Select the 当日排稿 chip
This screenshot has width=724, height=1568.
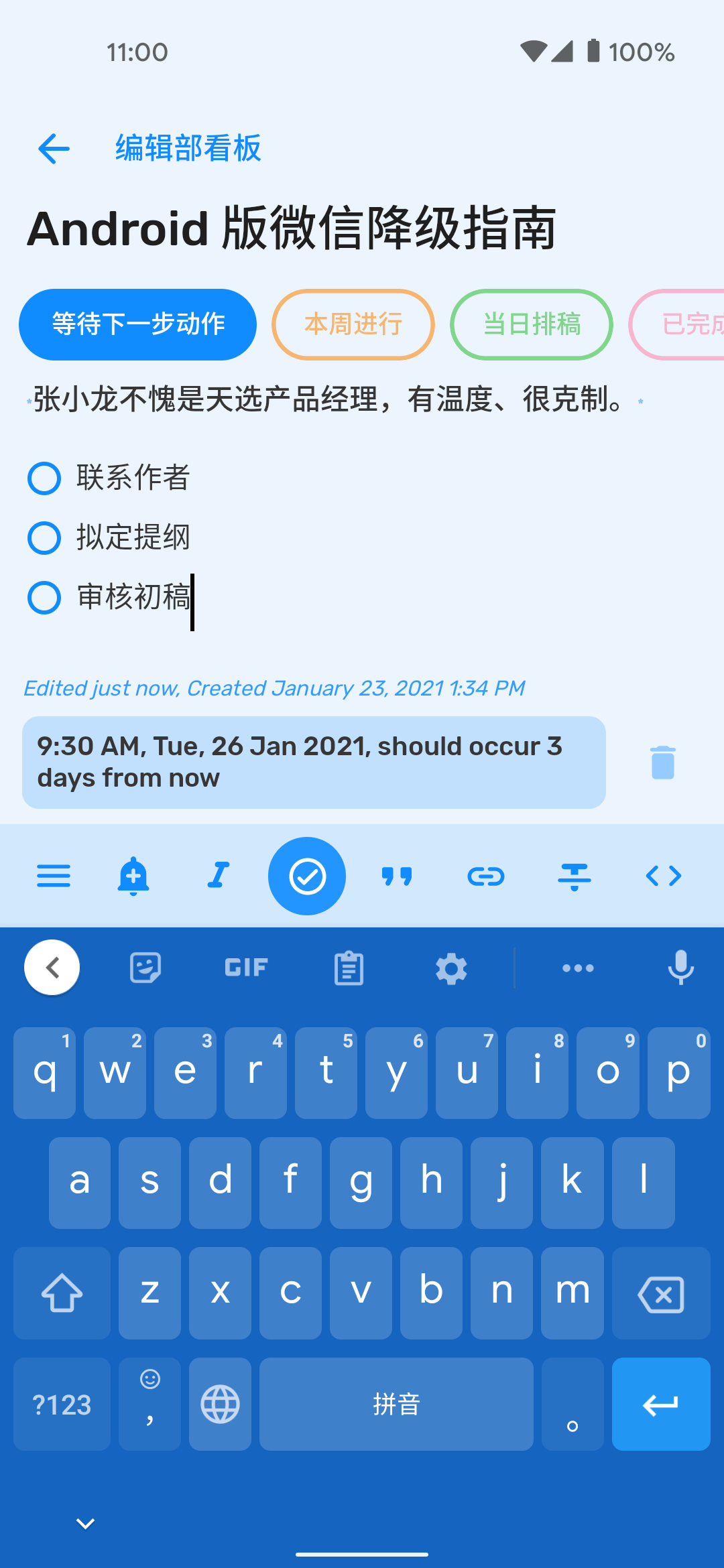(532, 324)
